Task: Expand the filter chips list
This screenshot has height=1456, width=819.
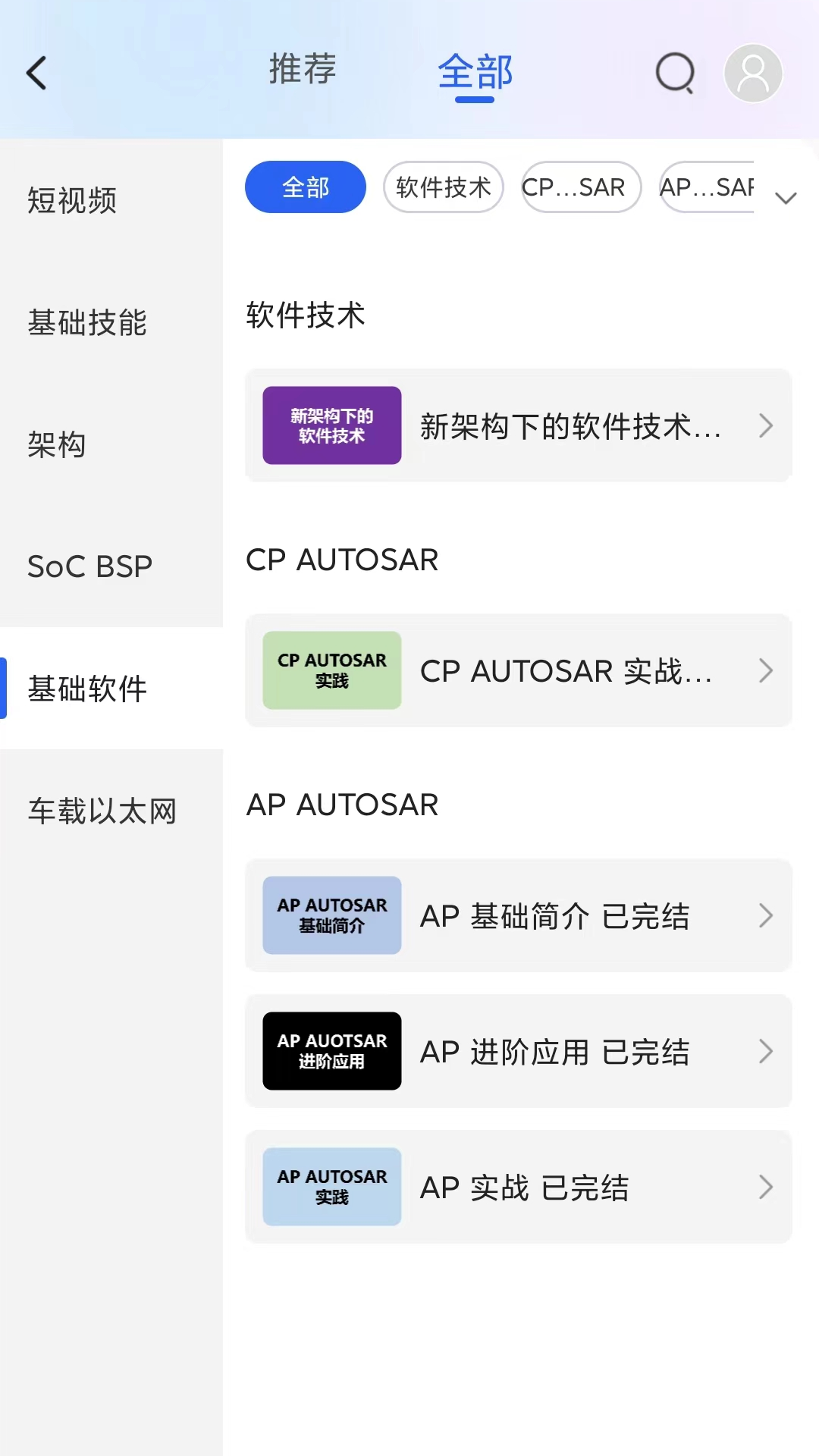Action: [786, 198]
